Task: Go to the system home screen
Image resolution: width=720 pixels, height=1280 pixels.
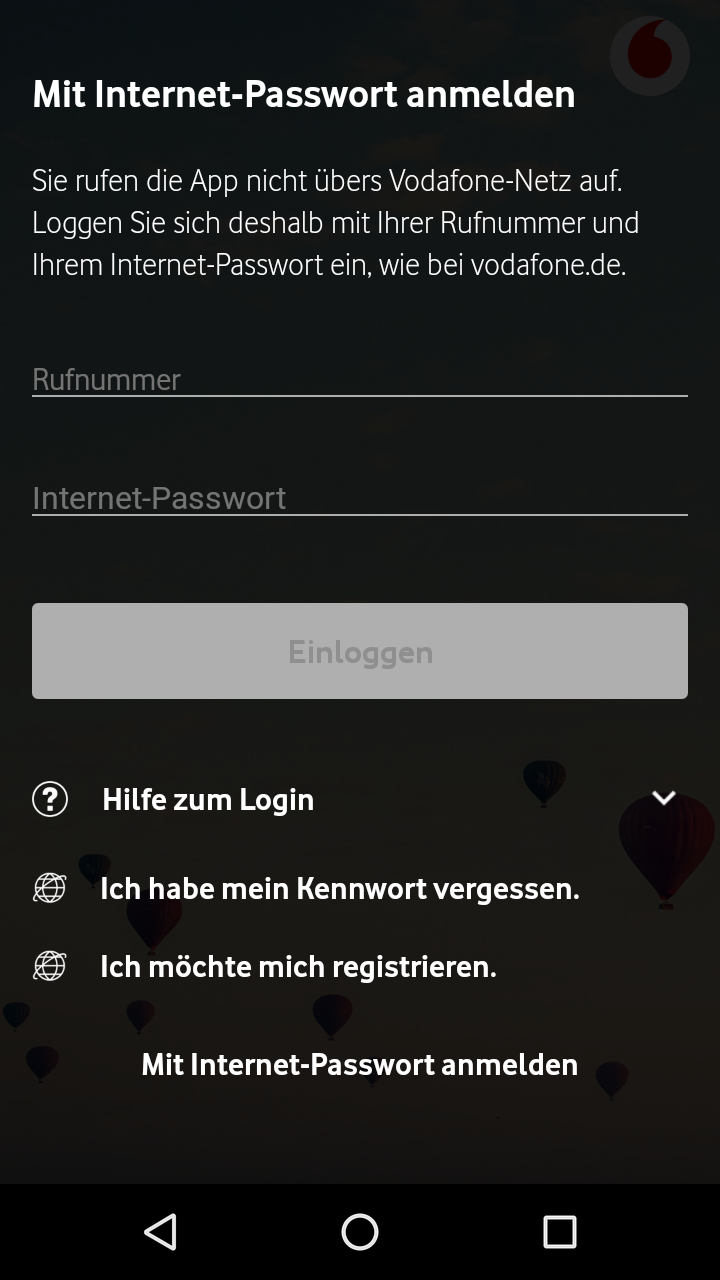Action: pos(359,1232)
